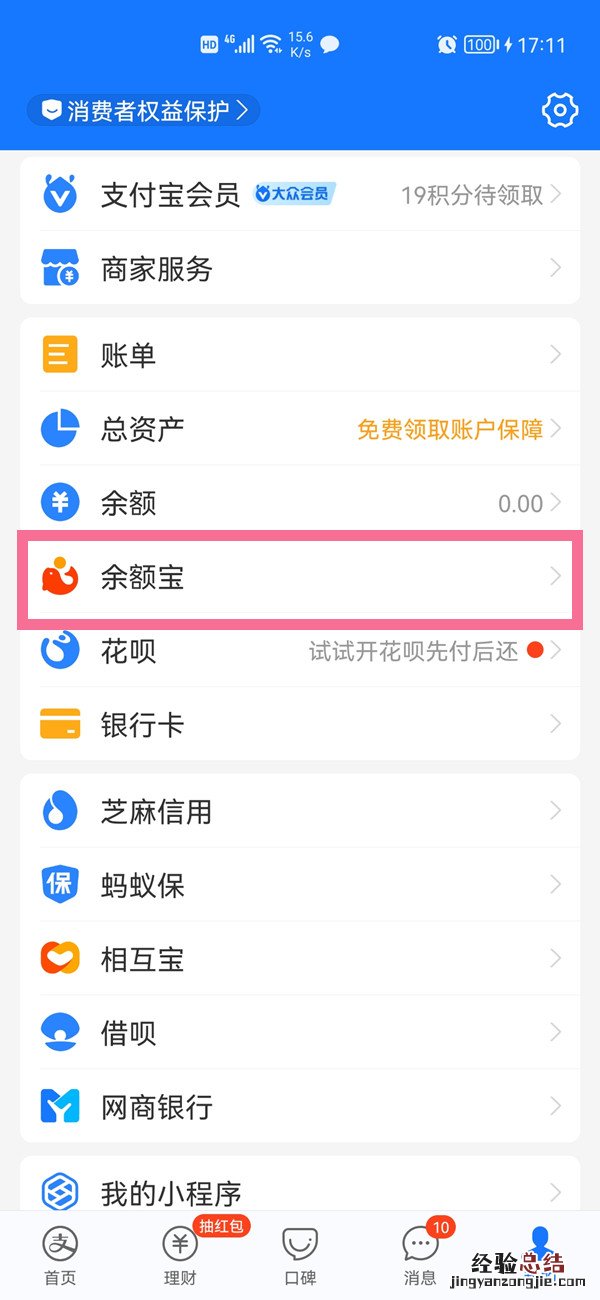View the 账单 bills page
Screen dimensions: 600x1300
point(300,355)
